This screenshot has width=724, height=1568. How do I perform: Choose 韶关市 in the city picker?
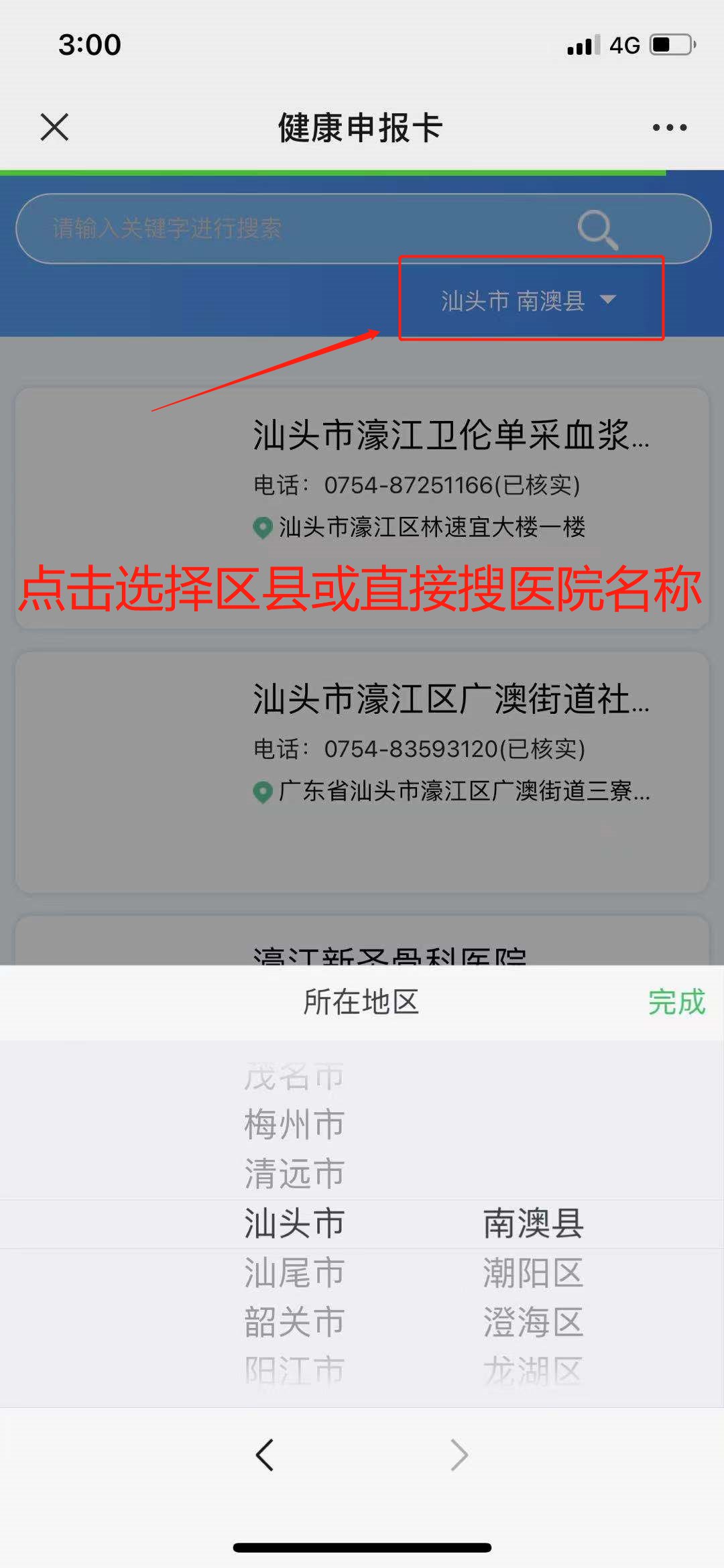coord(294,1323)
